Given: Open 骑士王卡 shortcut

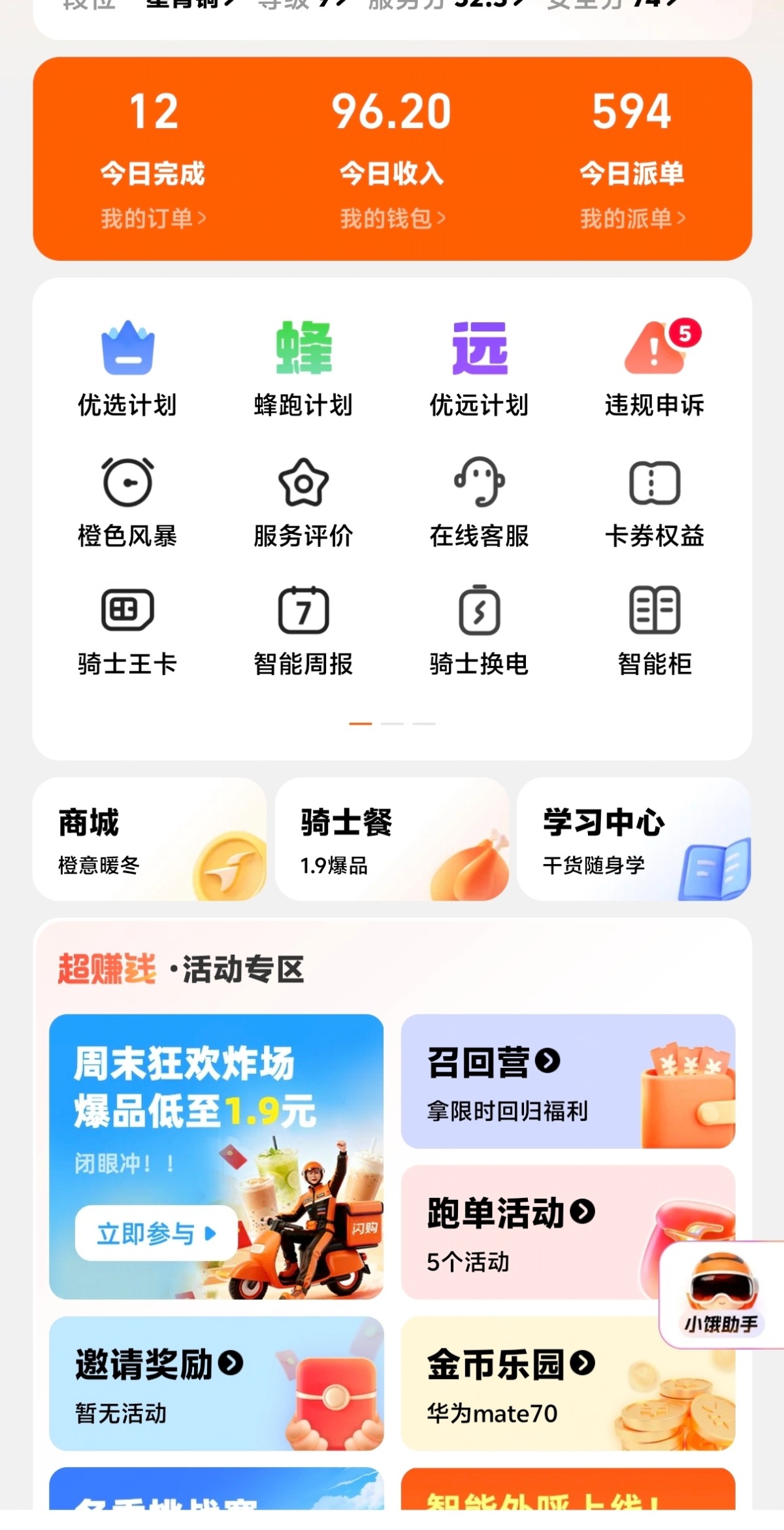Looking at the screenshot, I should [127, 630].
